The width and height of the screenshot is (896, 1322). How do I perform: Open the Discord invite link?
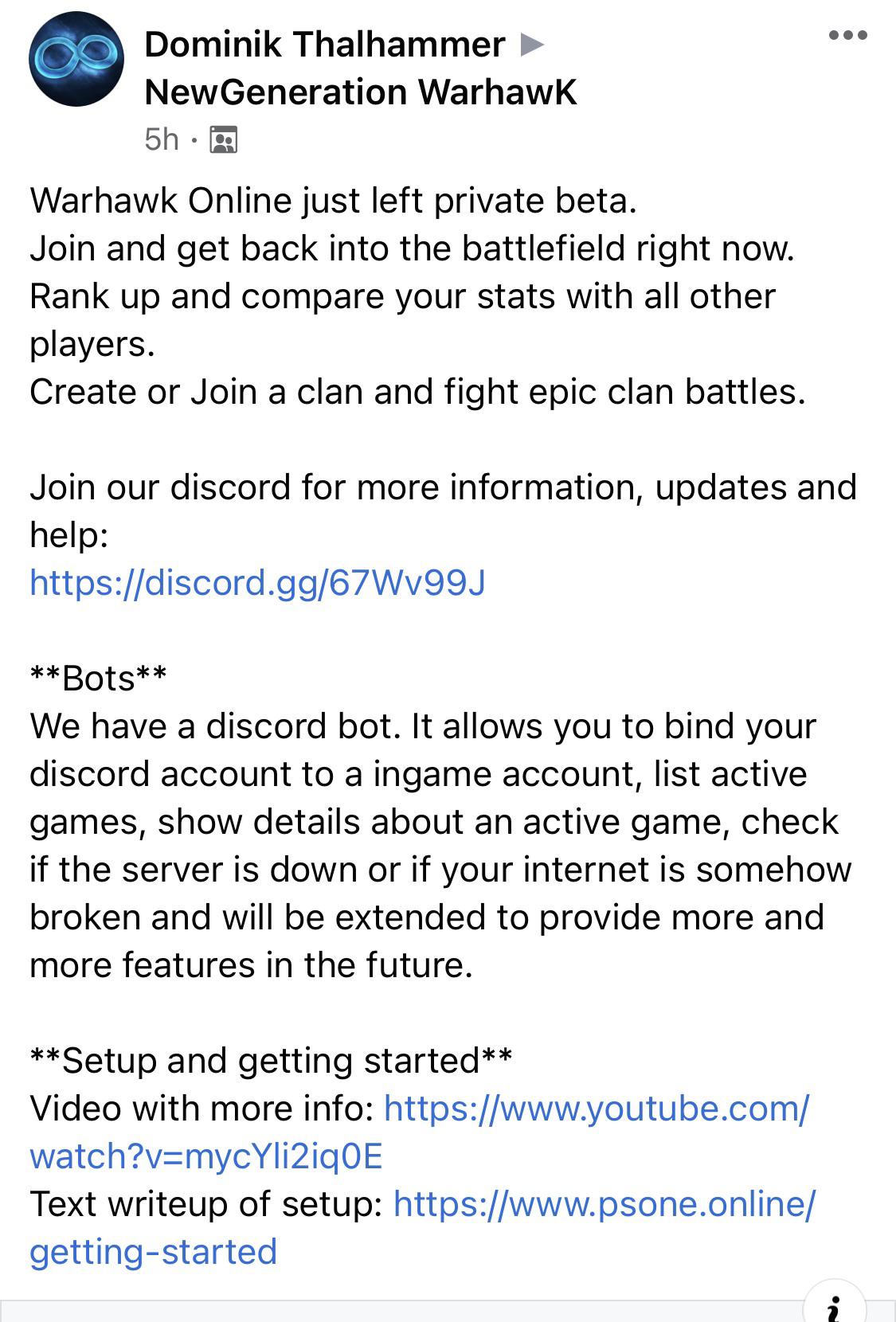(x=259, y=582)
